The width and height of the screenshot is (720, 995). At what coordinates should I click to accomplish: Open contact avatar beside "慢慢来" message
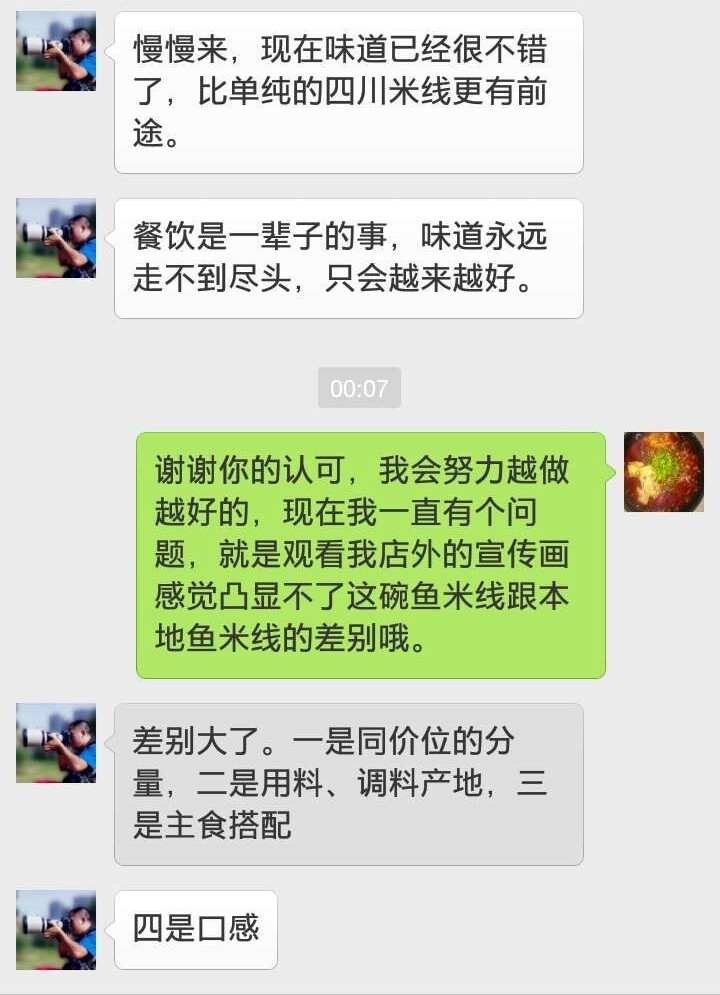(56, 51)
